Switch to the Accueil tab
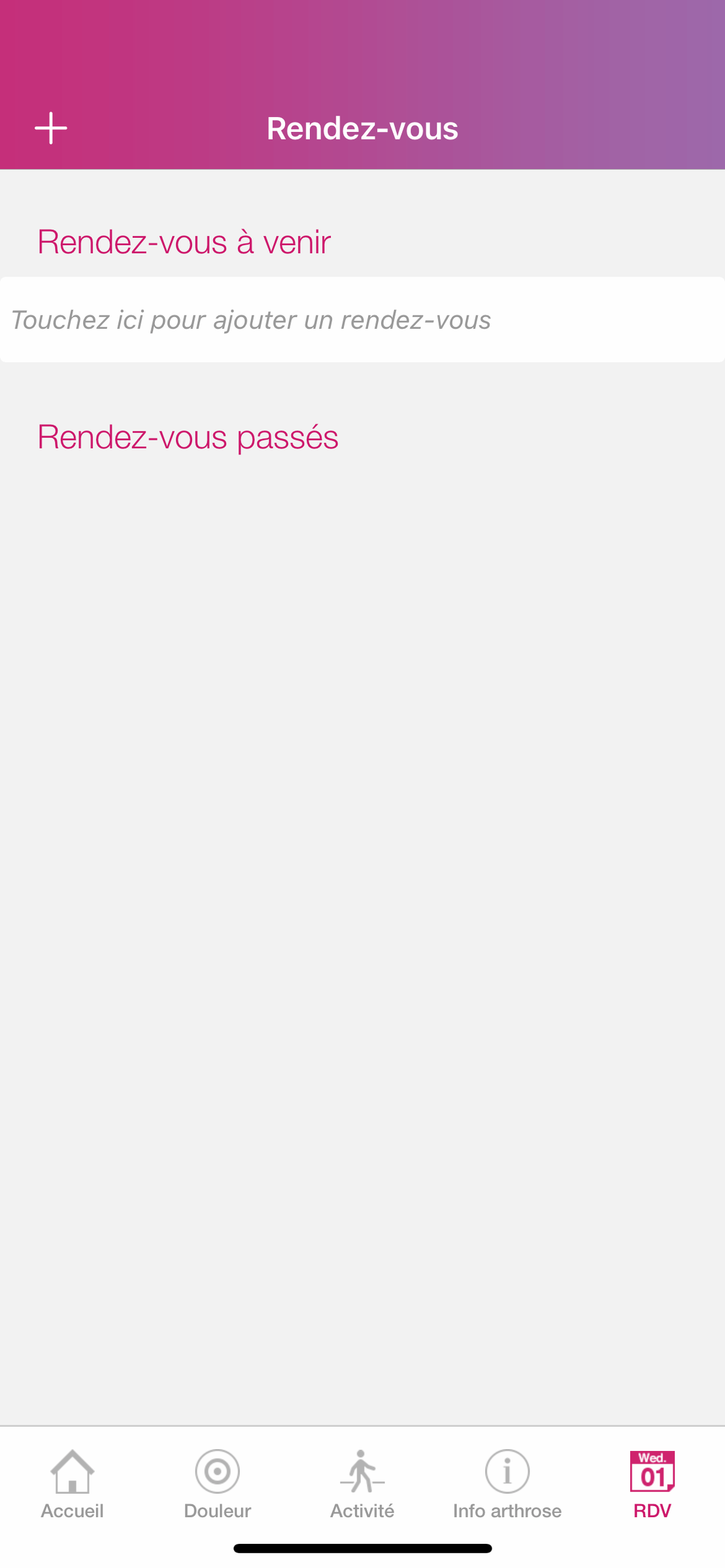Screen dimensions: 725x1568 [x=73, y=1484]
